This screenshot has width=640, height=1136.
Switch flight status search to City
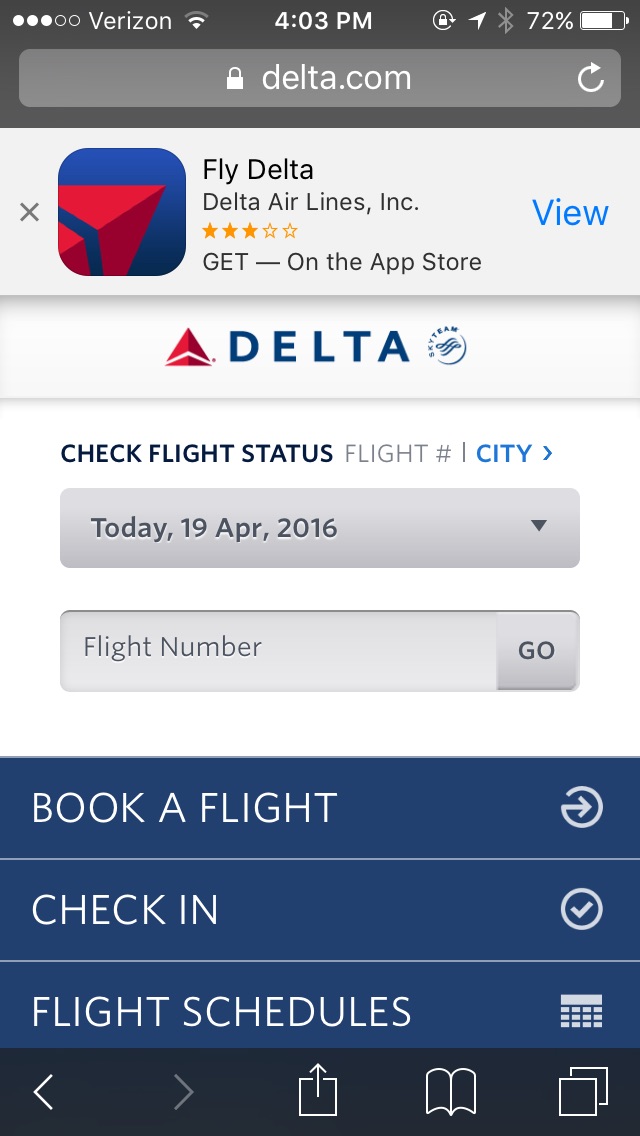(513, 453)
